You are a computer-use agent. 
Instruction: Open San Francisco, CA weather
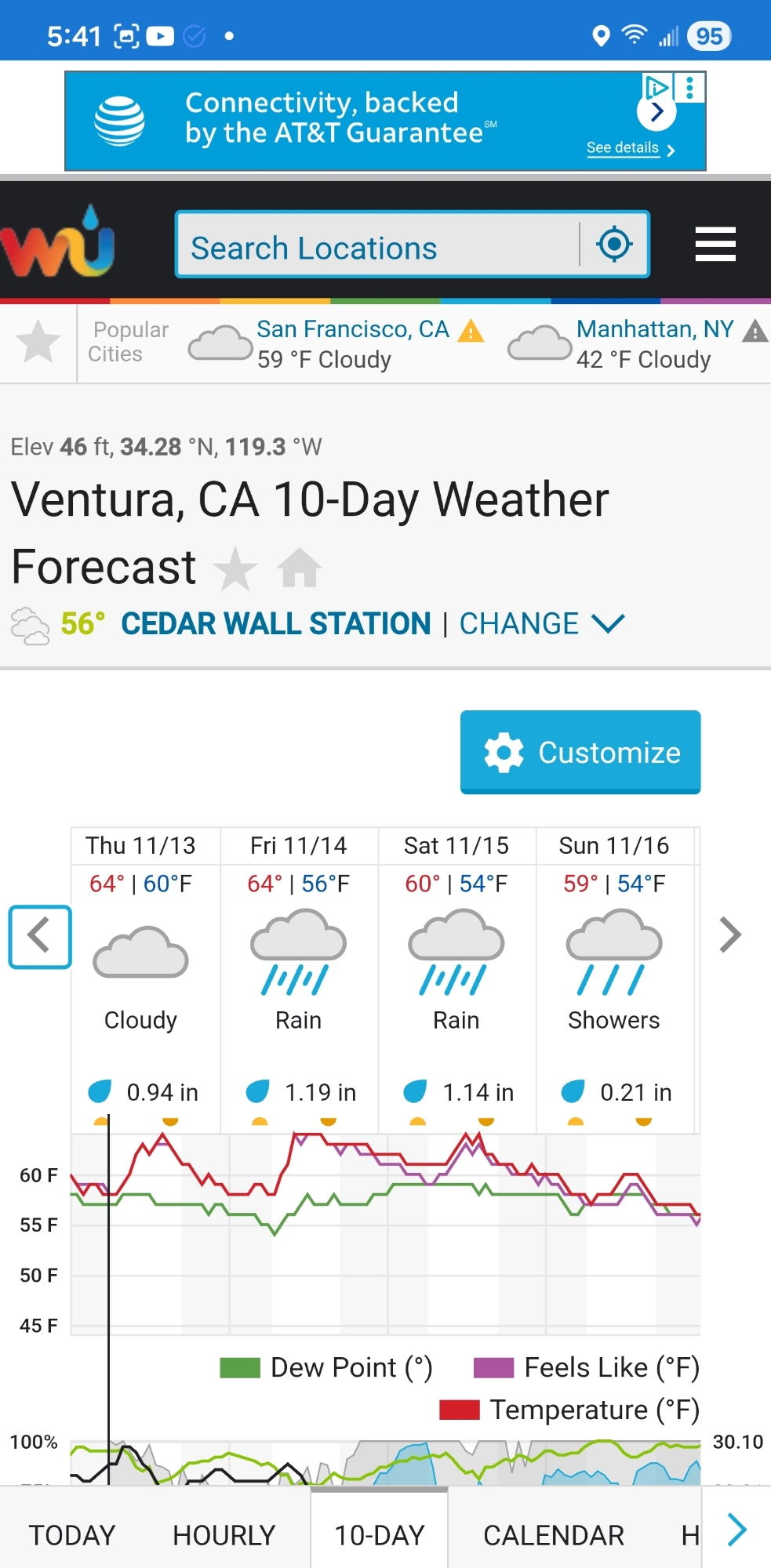pos(352,329)
